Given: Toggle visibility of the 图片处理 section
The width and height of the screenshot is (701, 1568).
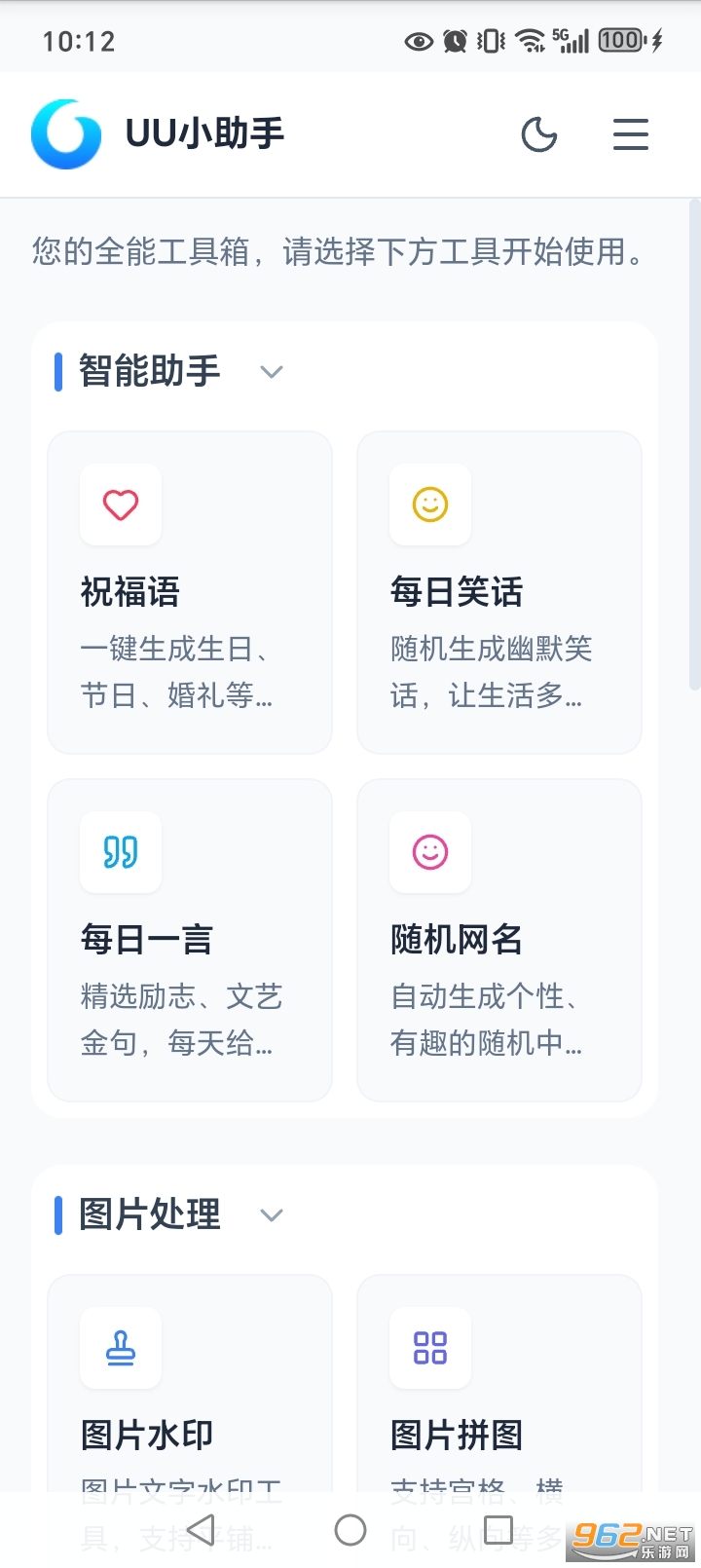Looking at the screenshot, I should click(x=272, y=1215).
